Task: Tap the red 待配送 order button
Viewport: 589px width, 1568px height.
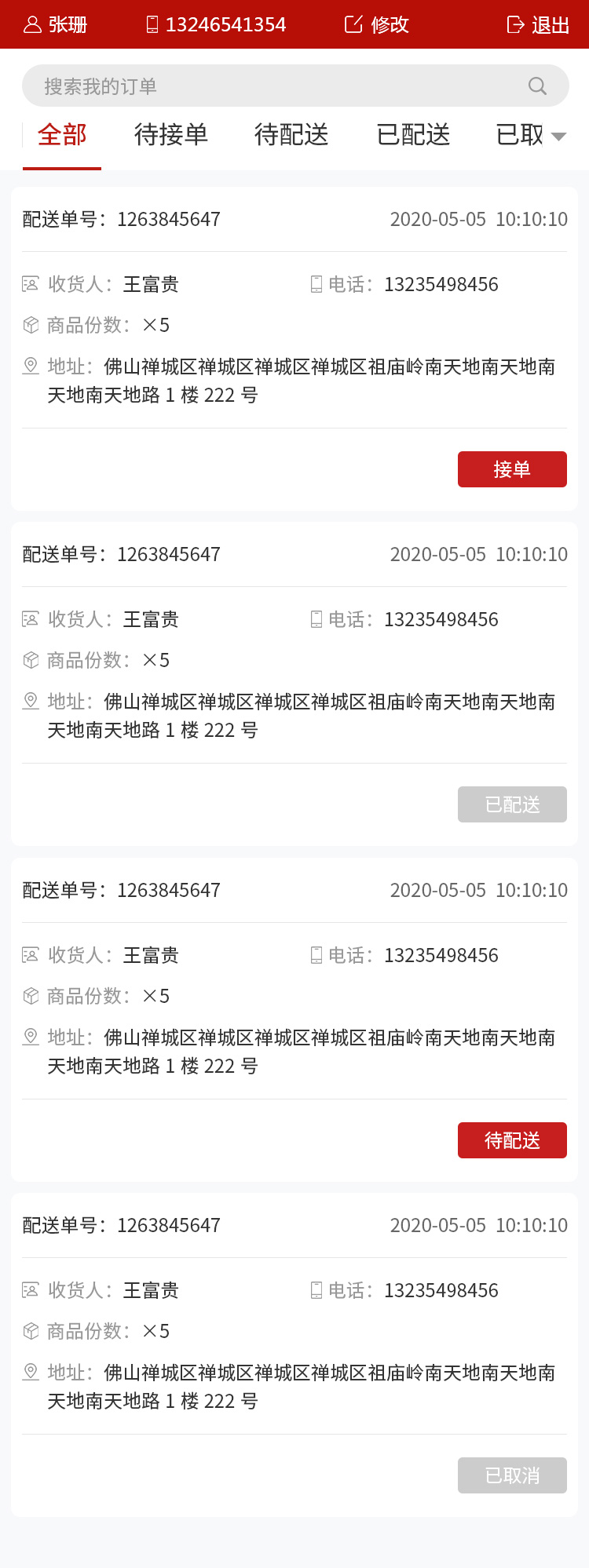Action: (x=512, y=1140)
